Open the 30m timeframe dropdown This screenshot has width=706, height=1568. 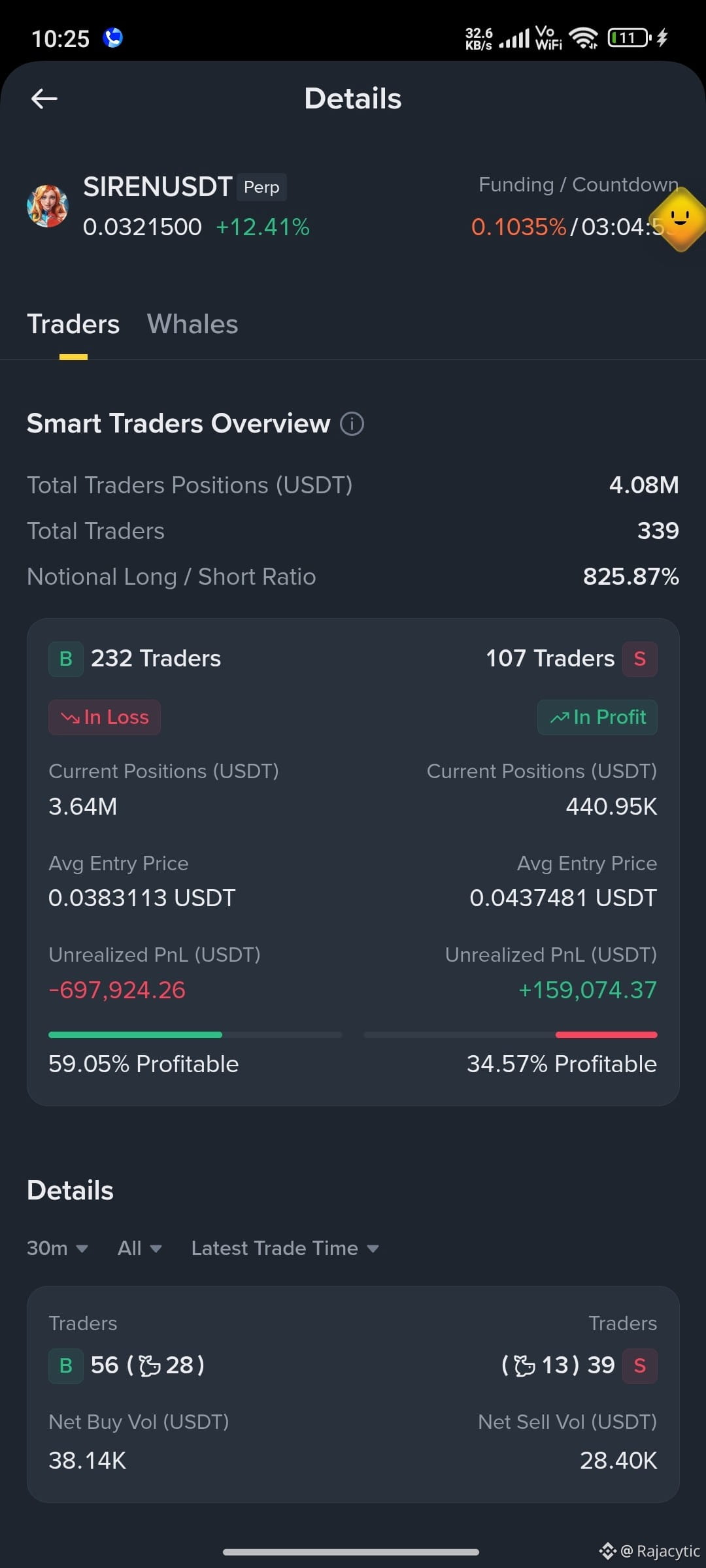tap(58, 1248)
